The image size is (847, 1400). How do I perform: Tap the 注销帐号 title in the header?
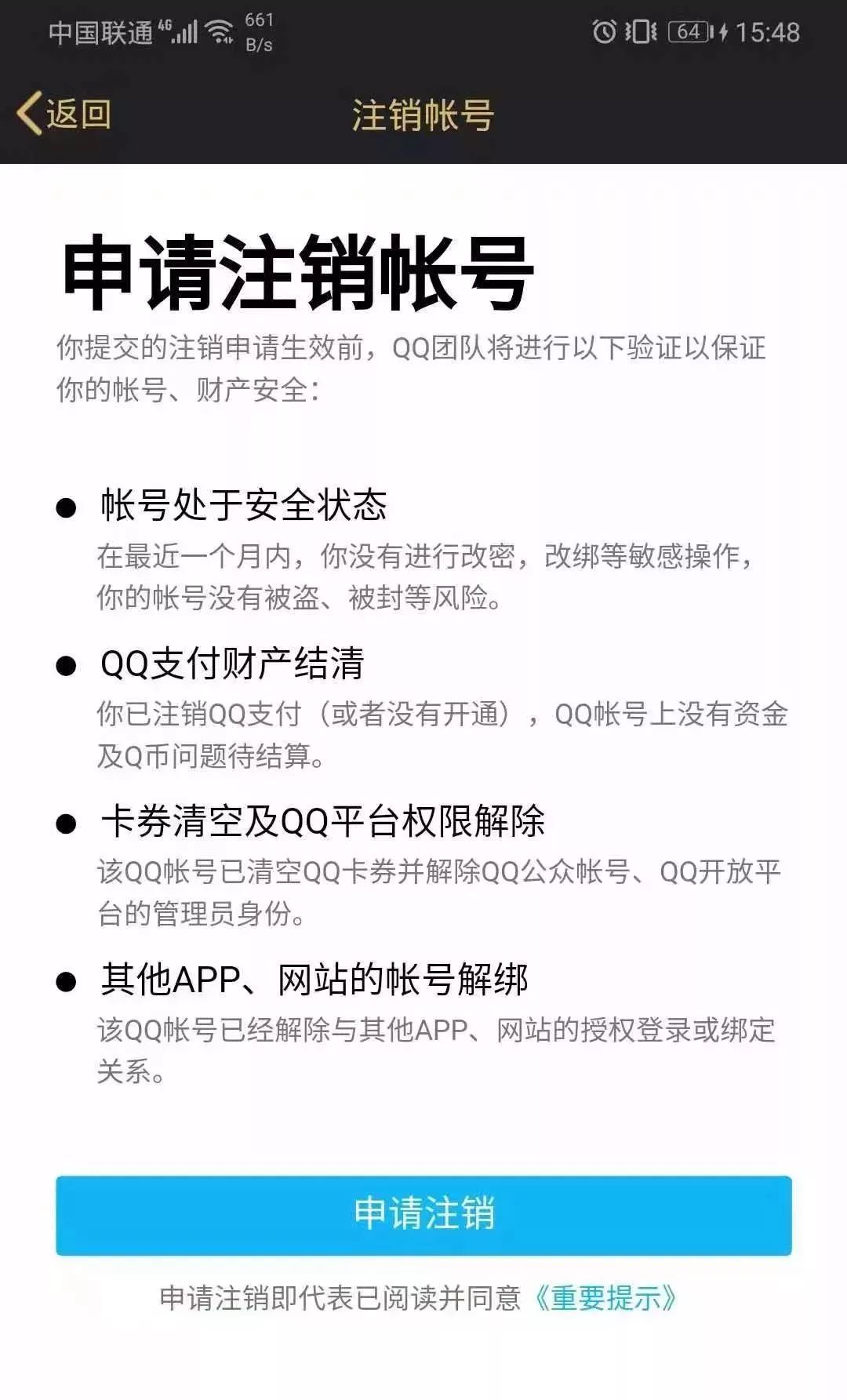tap(423, 113)
